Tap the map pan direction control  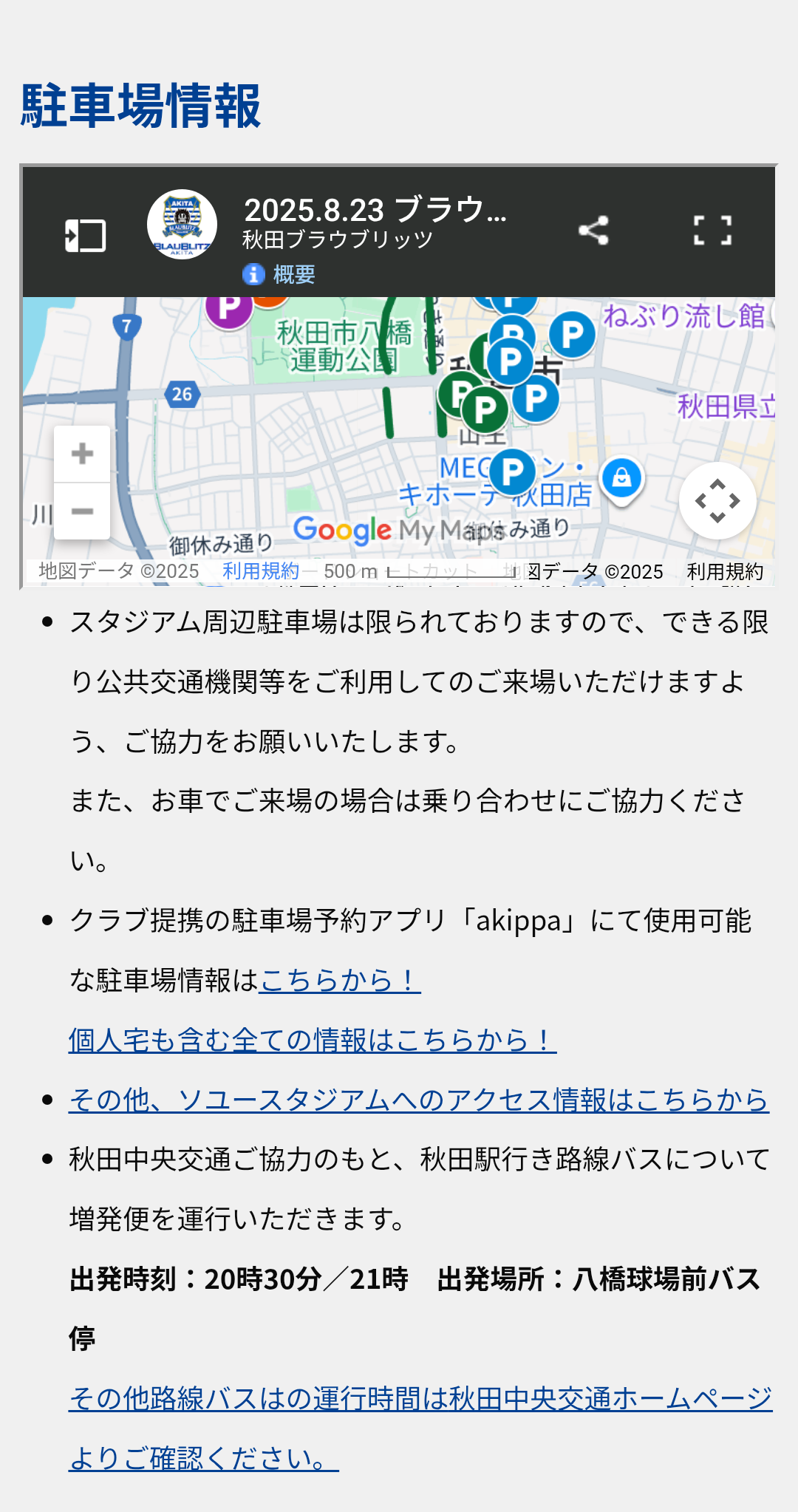[x=717, y=501]
